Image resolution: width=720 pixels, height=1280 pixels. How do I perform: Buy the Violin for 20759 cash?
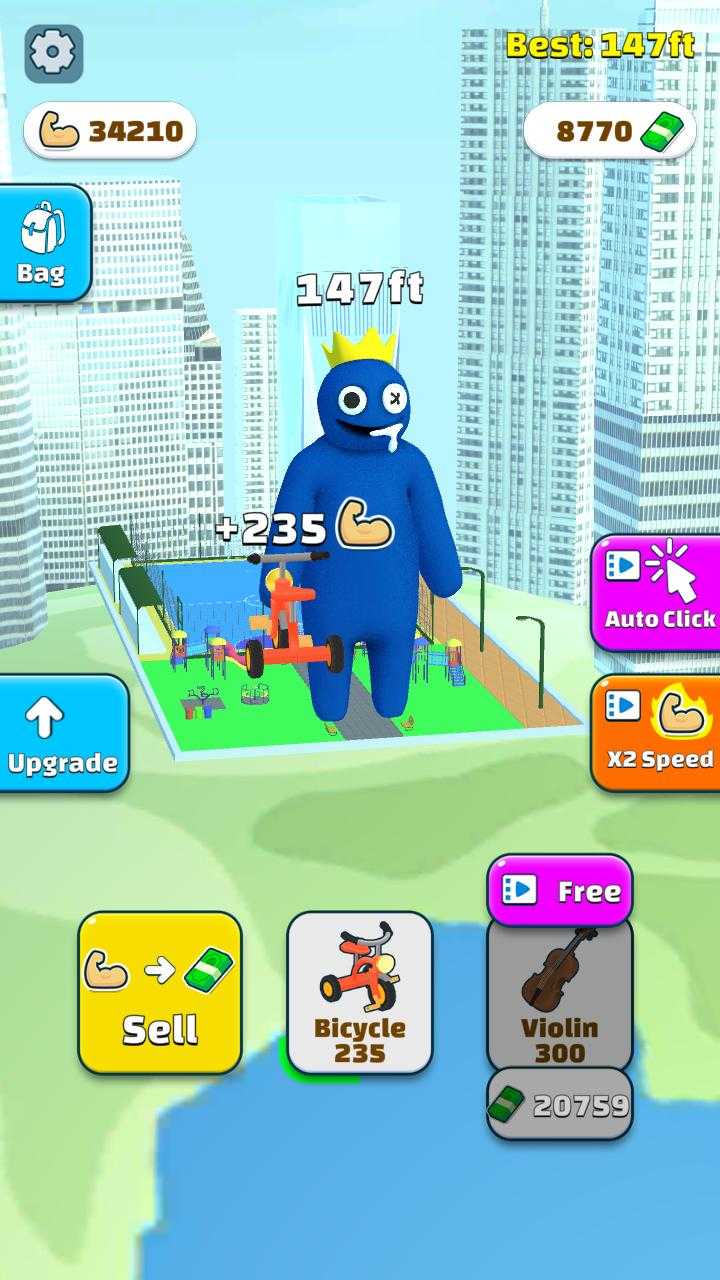(x=559, y=1104)
